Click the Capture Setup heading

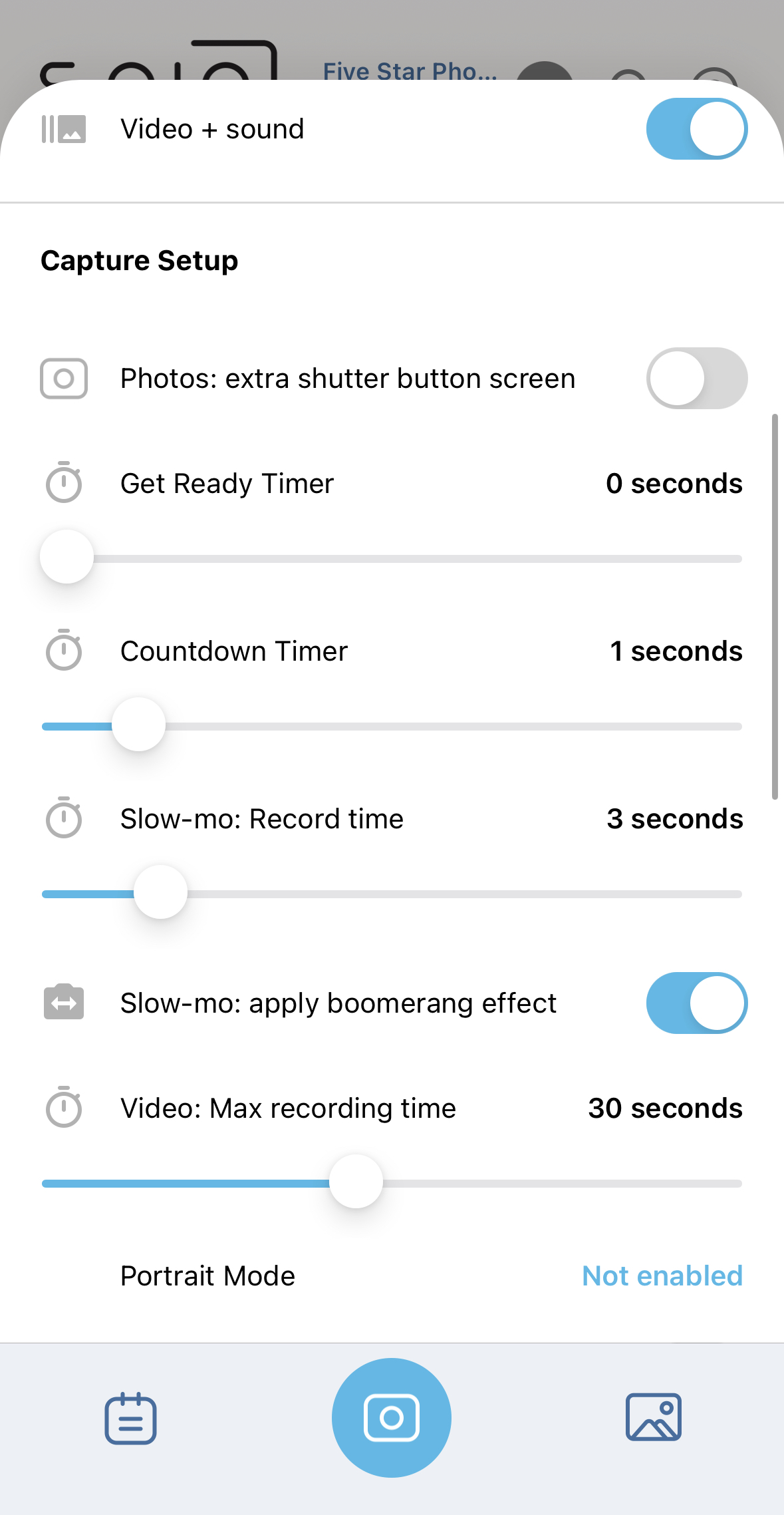pyautogui.click(x=140, y=261)
